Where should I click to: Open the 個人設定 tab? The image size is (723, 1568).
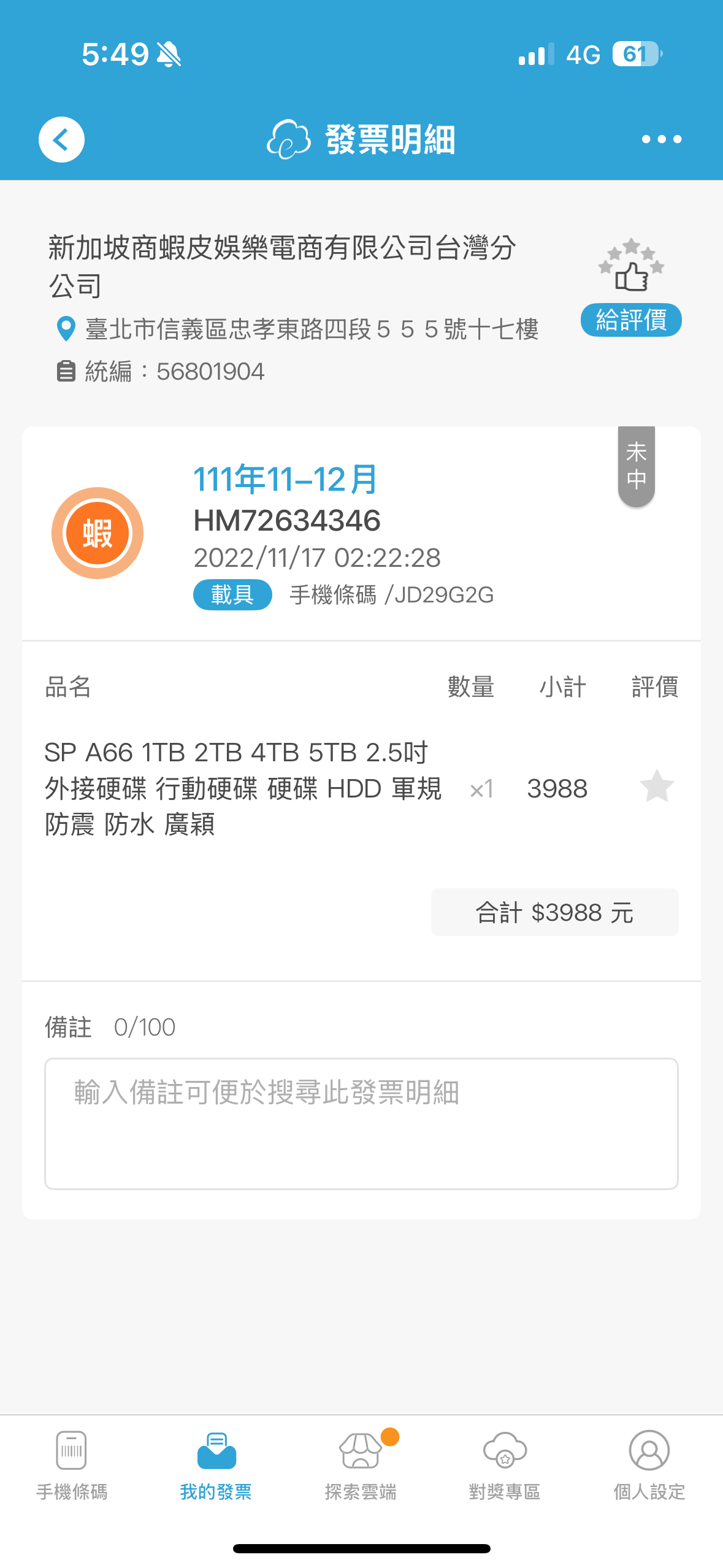point(649,1465)
